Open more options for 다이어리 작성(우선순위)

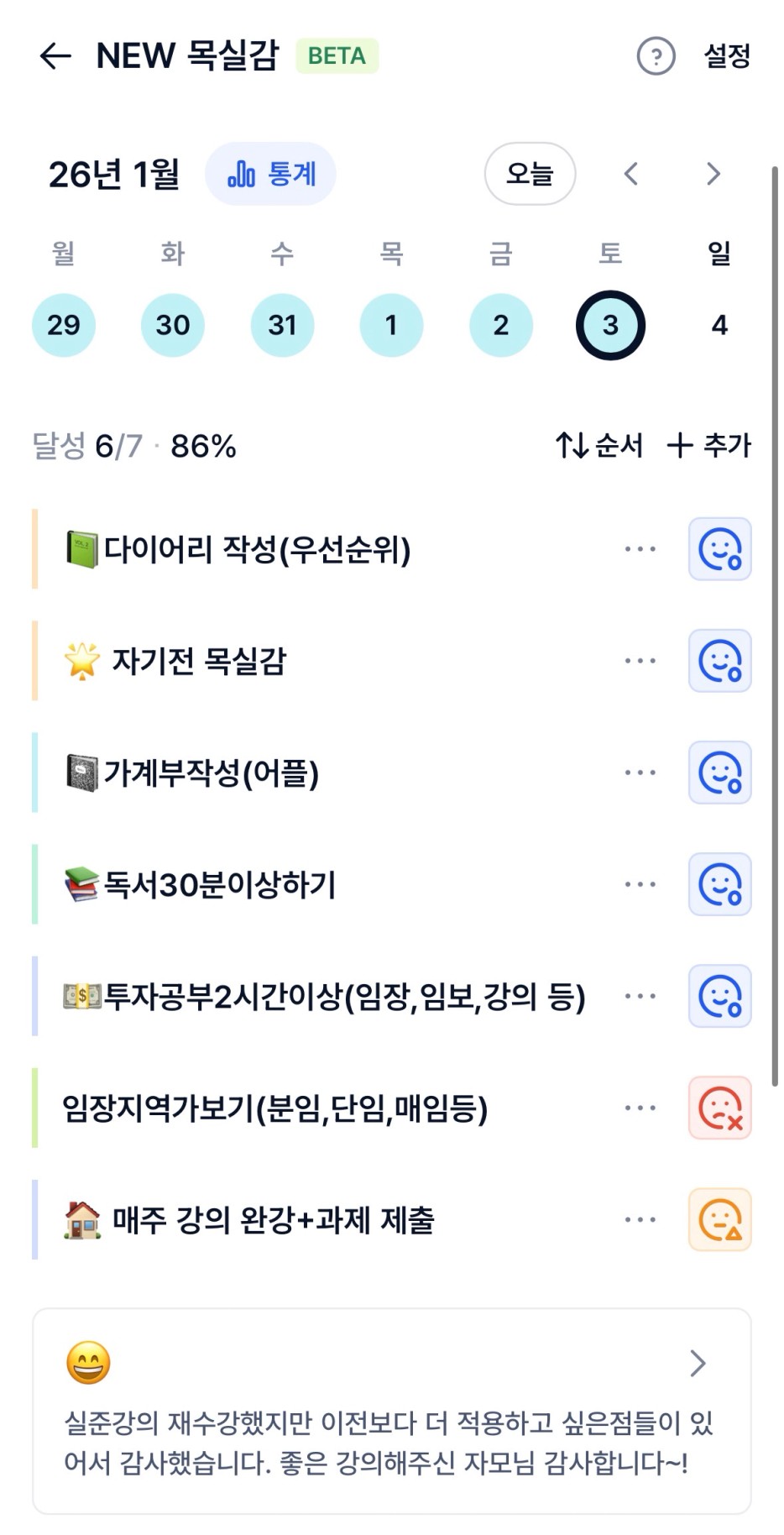(640, 549)
